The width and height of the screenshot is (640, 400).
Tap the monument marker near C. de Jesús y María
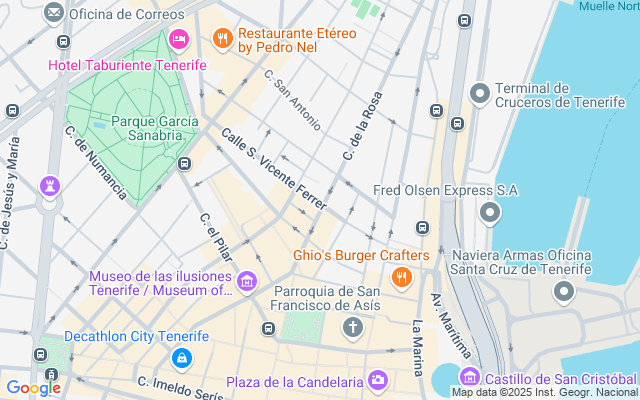tap(48, 185)
